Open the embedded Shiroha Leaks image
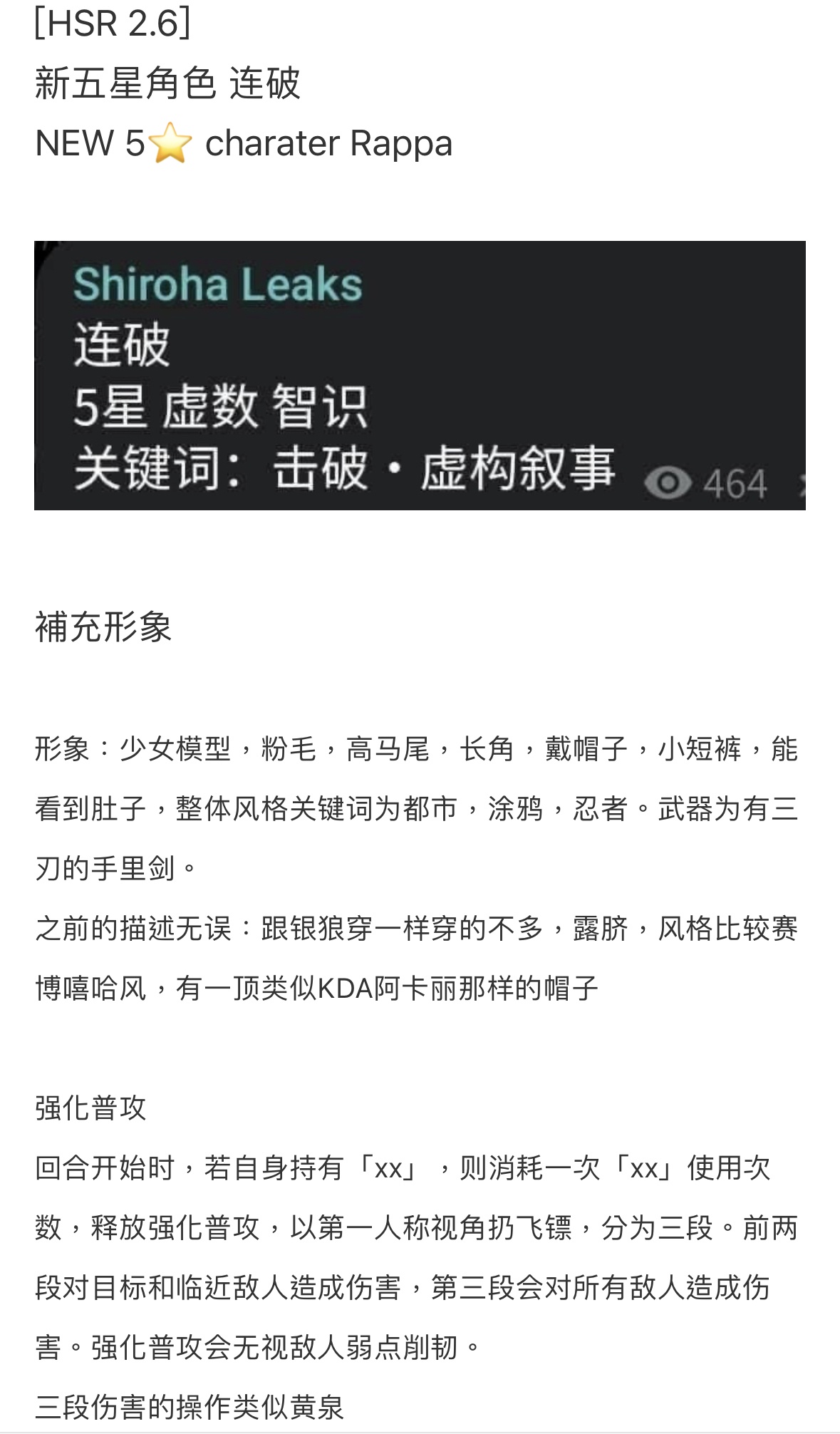The image size is (840, 1434). (x=420, y=376)
